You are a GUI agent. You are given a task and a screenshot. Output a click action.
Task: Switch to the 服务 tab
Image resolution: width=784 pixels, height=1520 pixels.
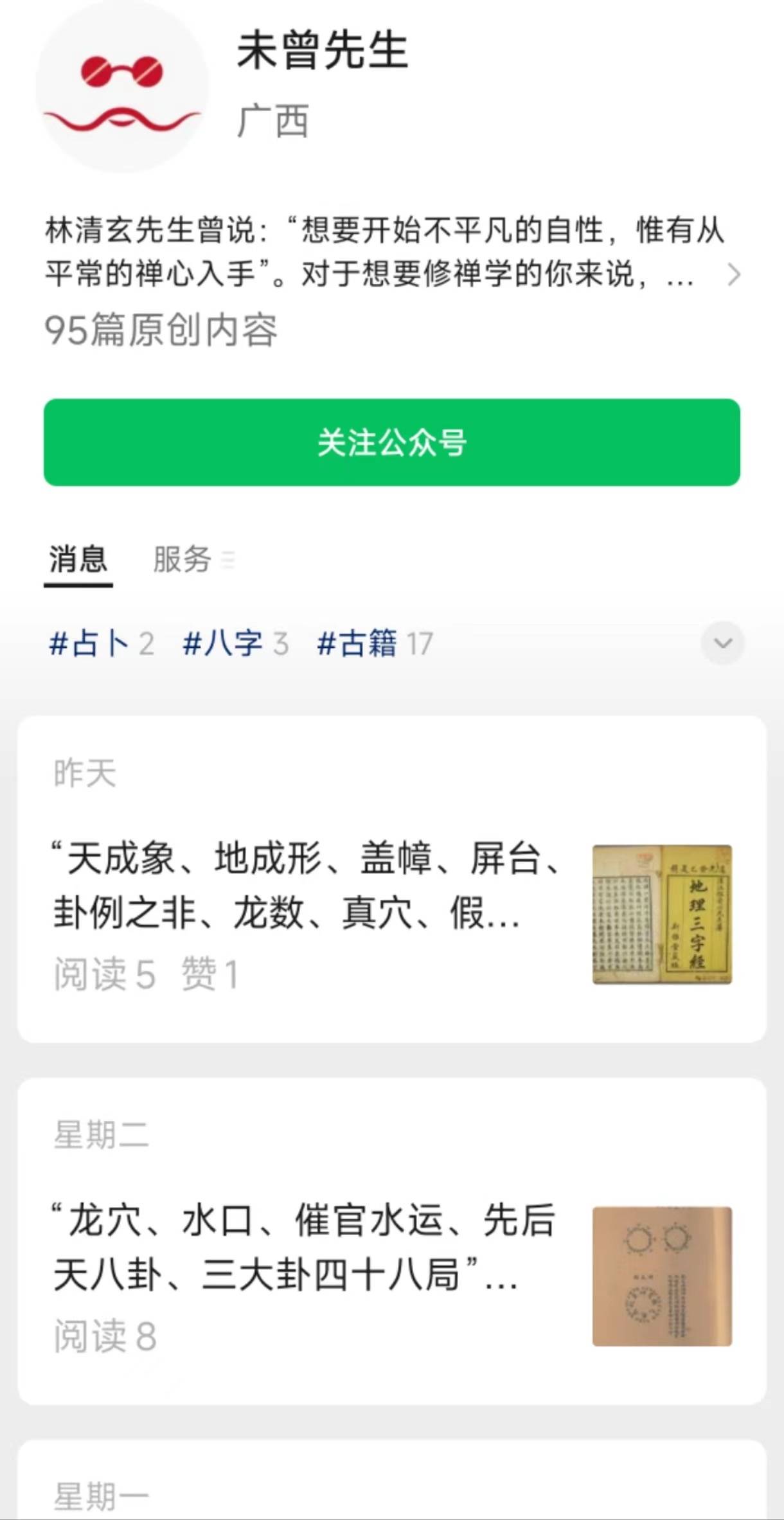(183, 559)
